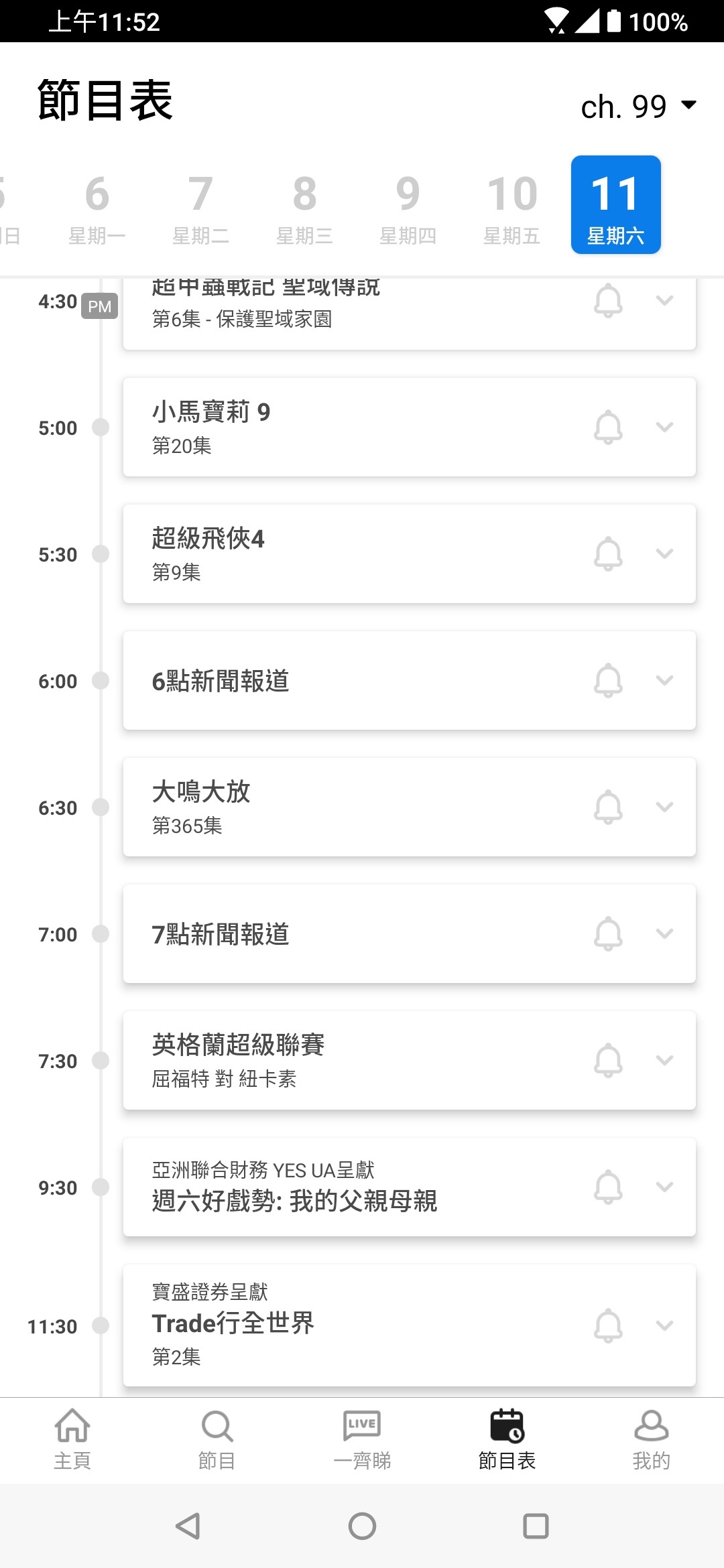Viewport: 724px width, 1568px height.
Task: Expand details of 大鳴大放
Action: pyautogui.click(x=664, y=807)
